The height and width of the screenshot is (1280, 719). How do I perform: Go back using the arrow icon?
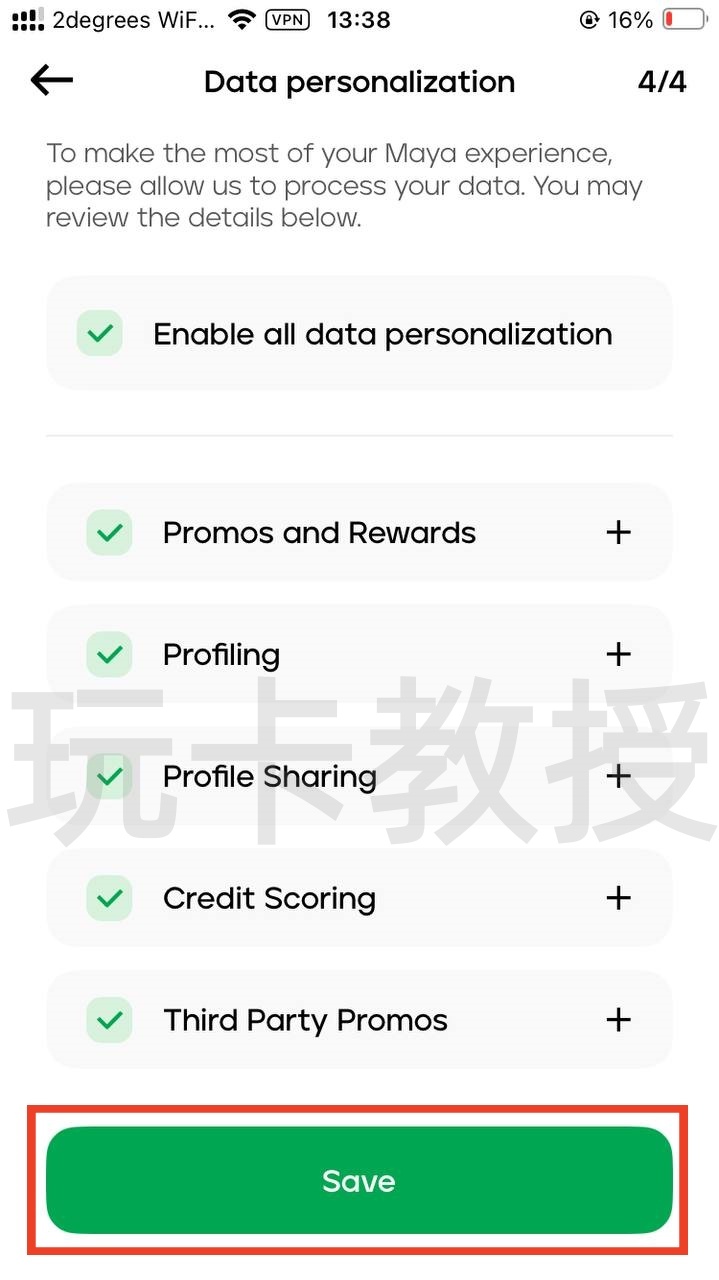(52, 80)
